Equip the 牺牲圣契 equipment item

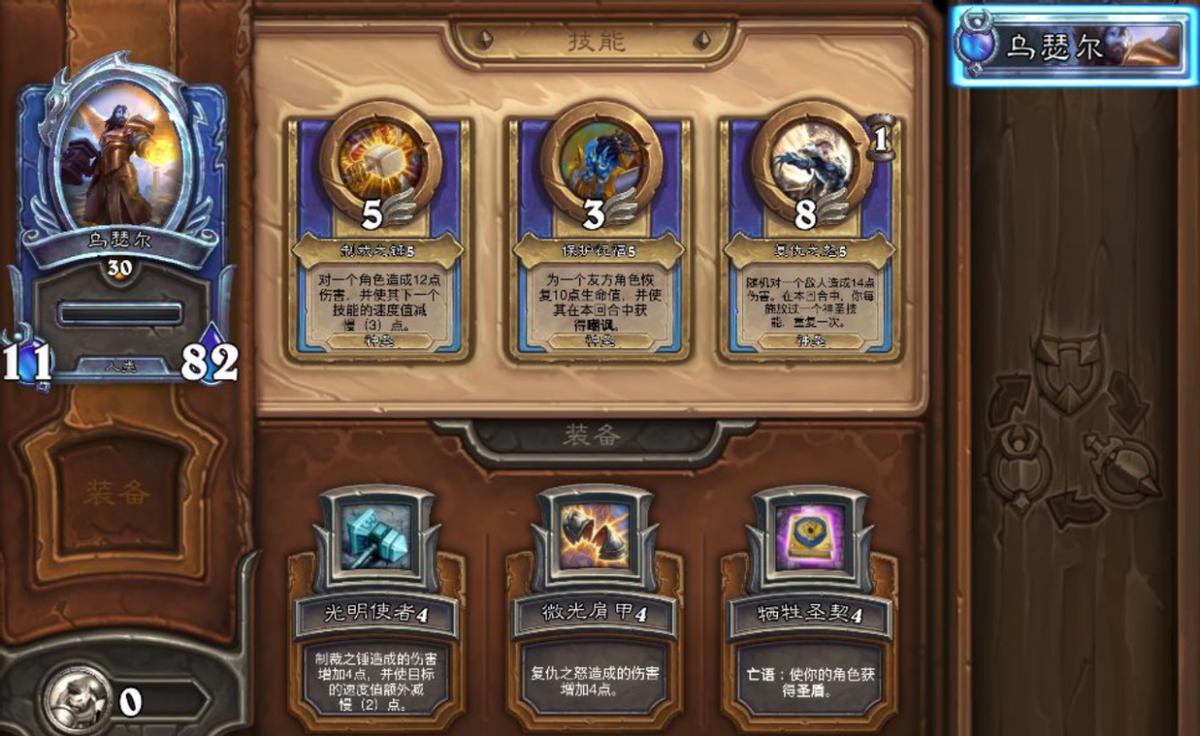[810, 600]
